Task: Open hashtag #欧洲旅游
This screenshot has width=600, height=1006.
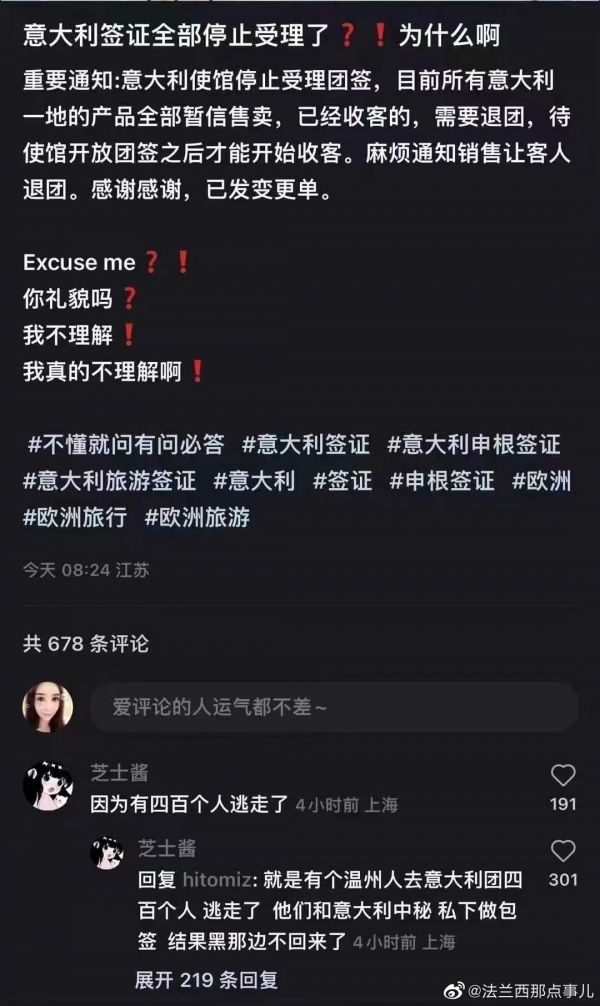Action: 197,518
